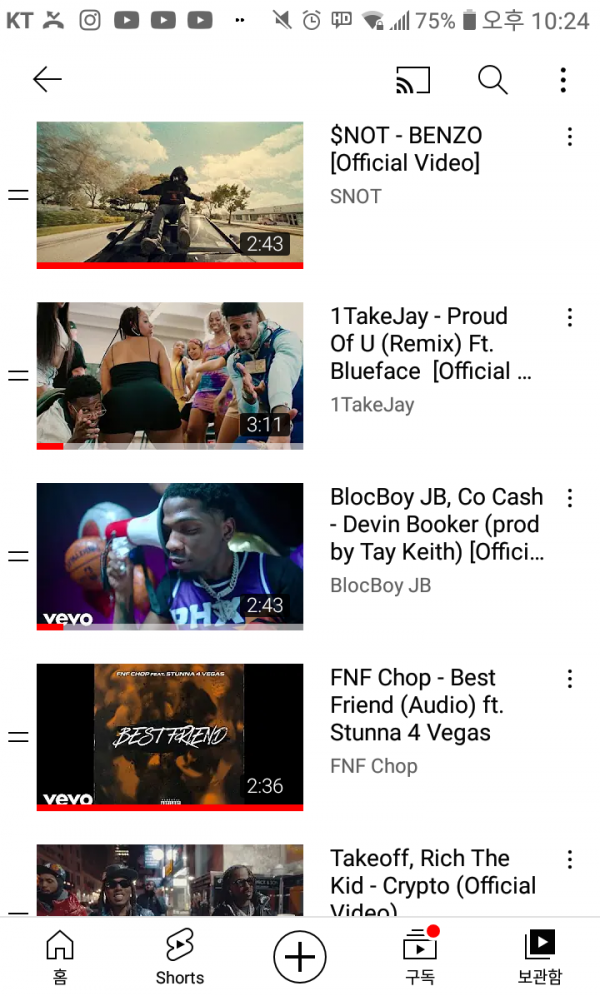Open the top bar overflow menu
The height and width of the screenshot is (996, 600).
tap(563, 80)
